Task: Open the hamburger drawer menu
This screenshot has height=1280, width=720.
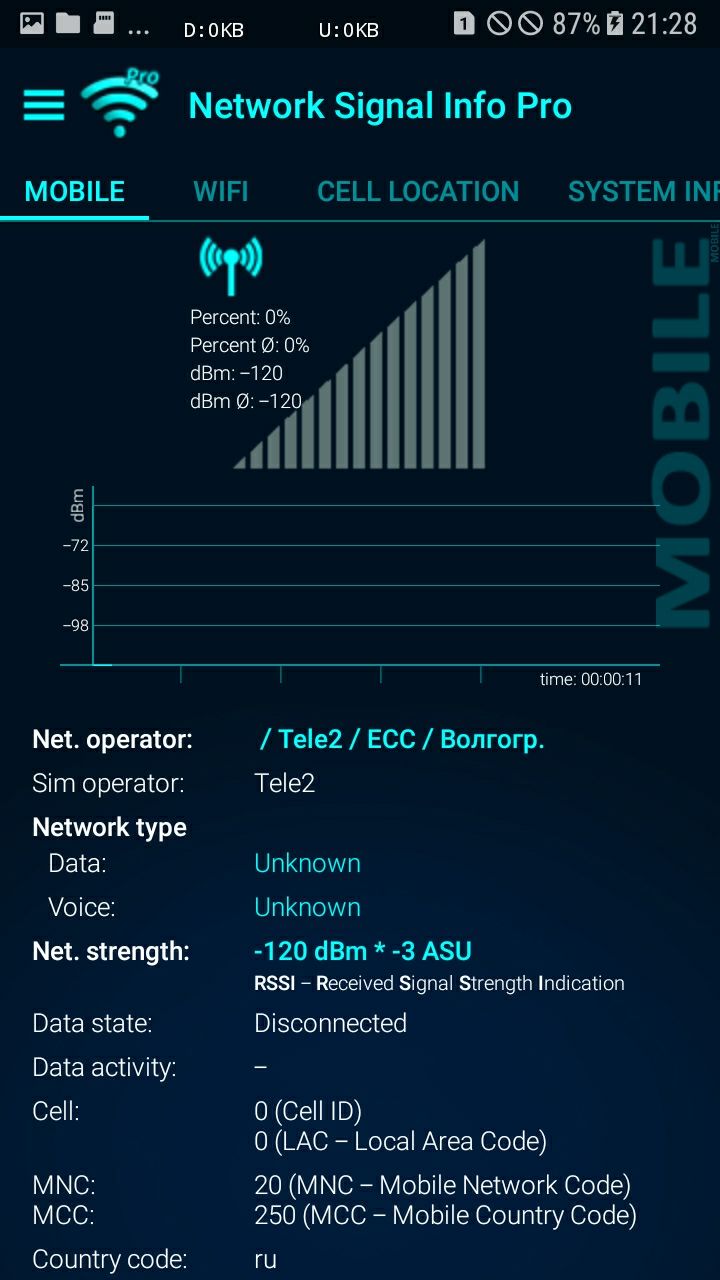Action: 44,105
